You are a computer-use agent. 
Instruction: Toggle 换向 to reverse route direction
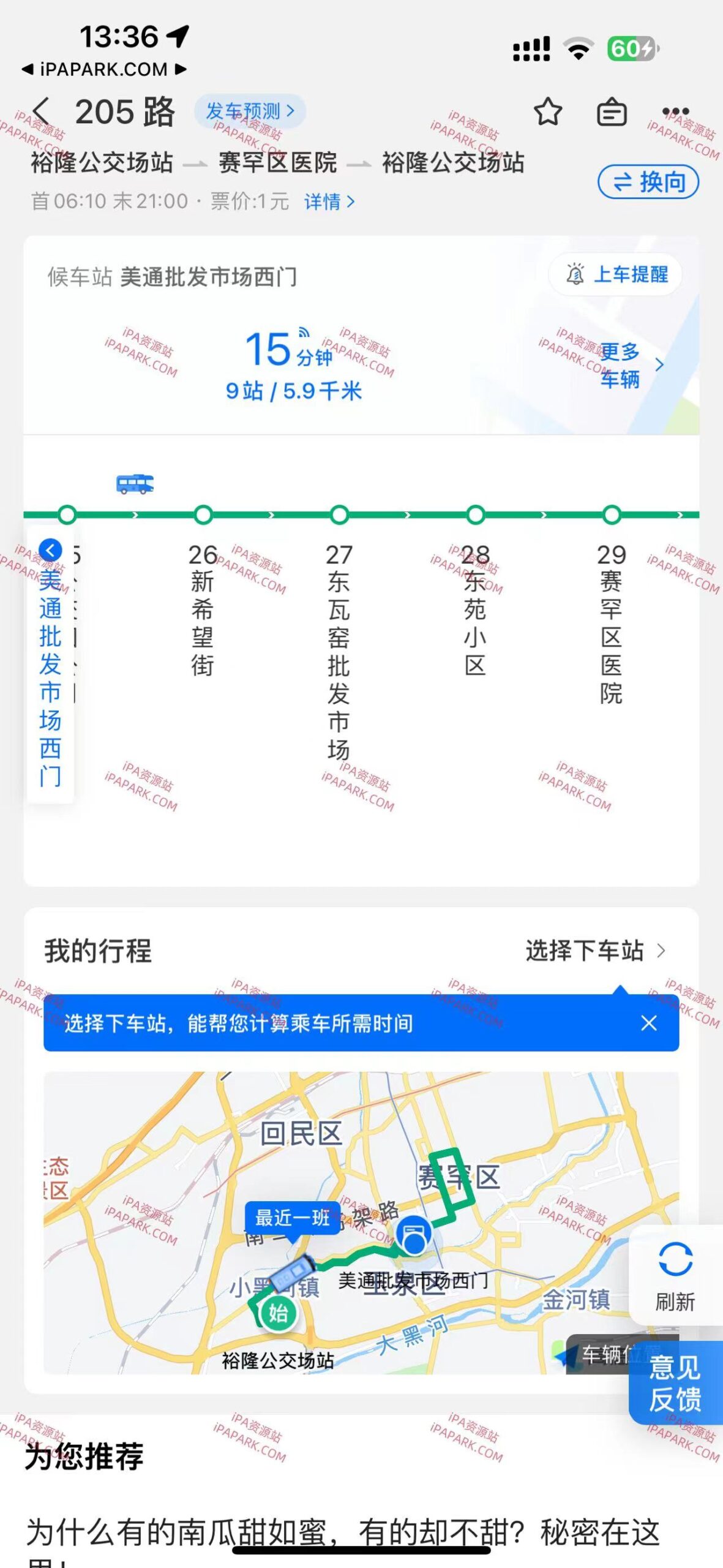[648, 182]
